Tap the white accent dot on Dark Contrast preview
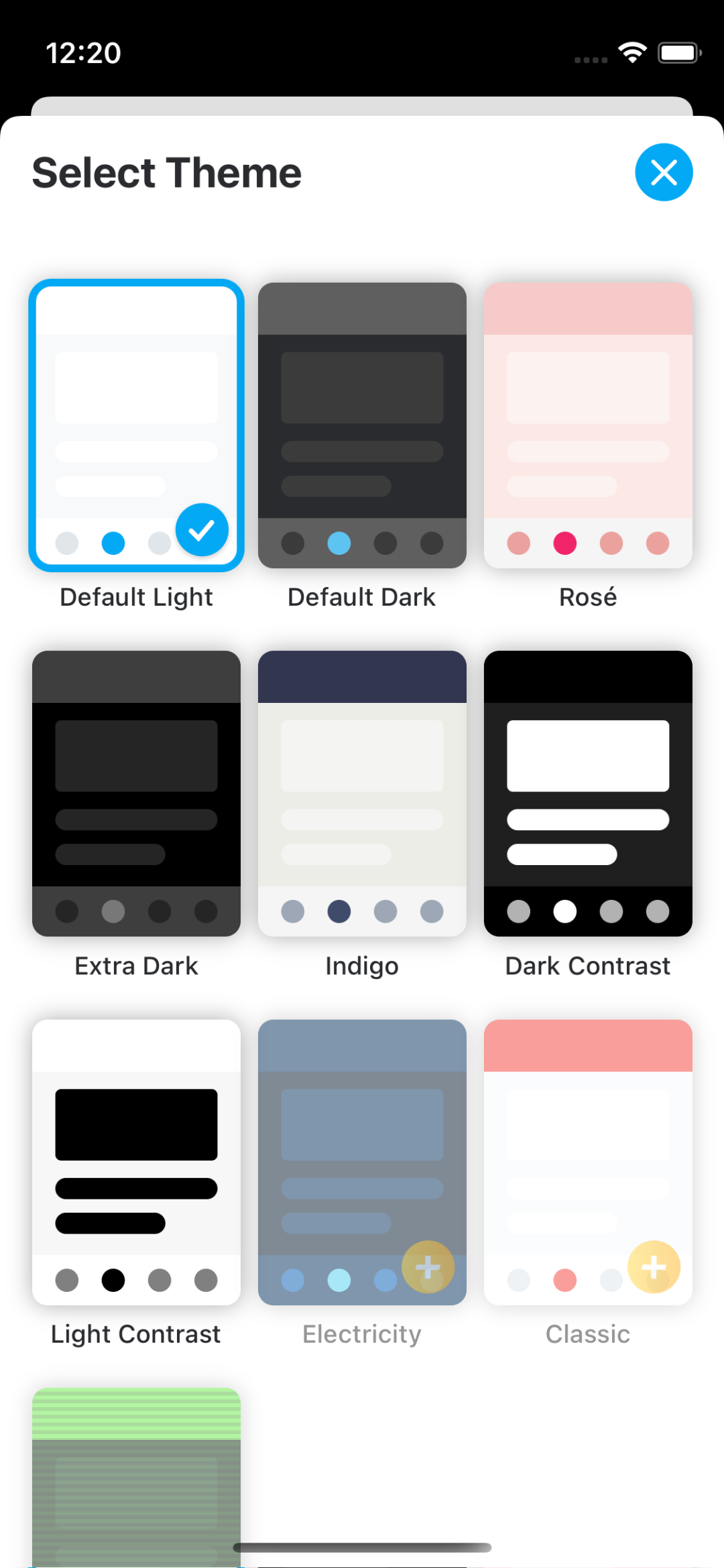The width and height of the screenshot is (724, 1568). [564, 911]
